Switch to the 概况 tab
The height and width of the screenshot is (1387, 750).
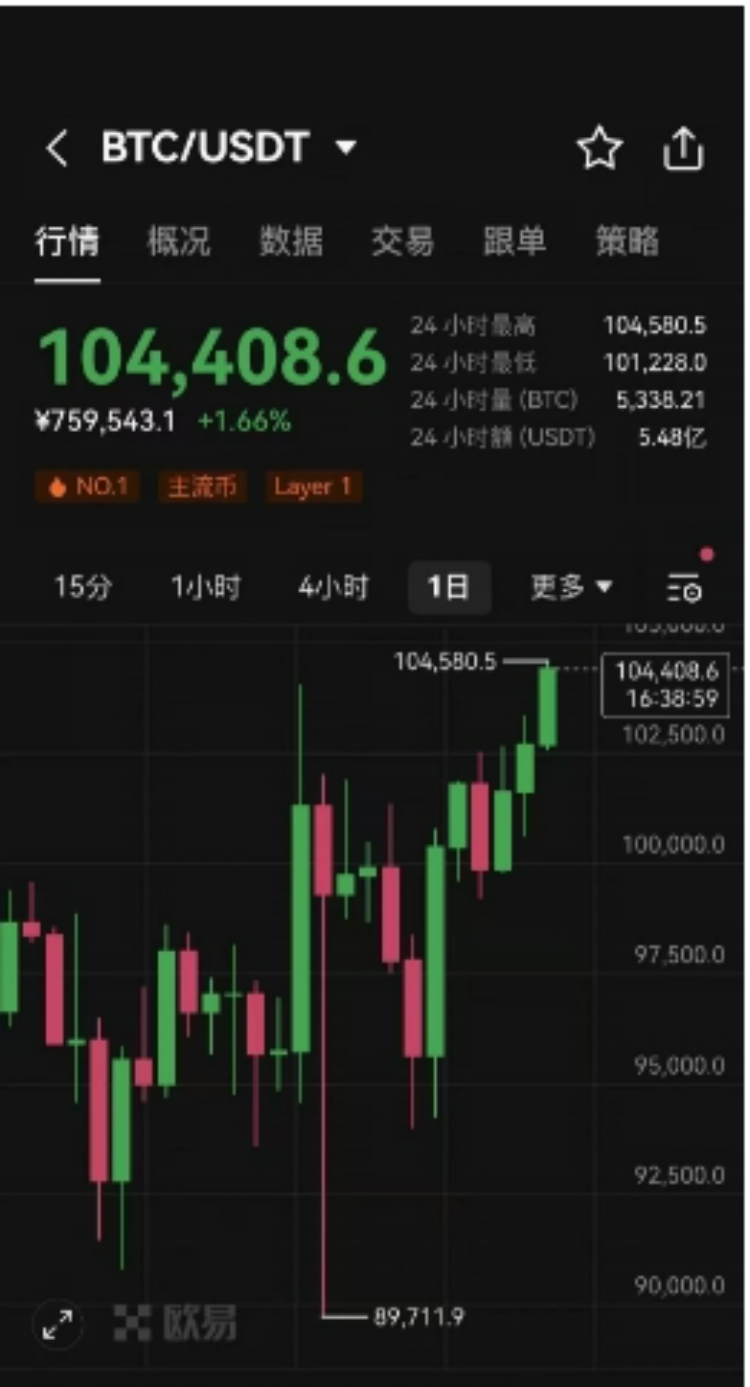[179, 241]
